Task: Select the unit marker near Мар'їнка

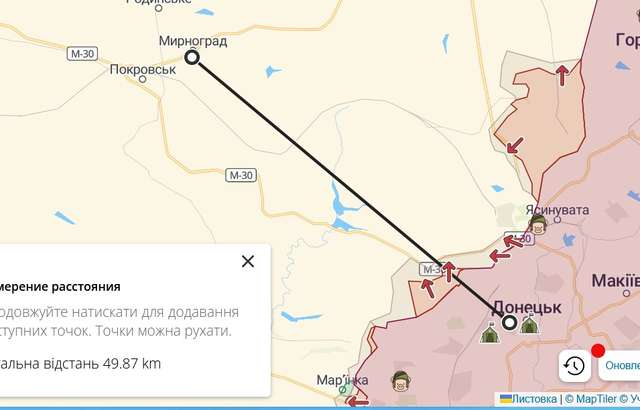Action: [x=400, y=380]
